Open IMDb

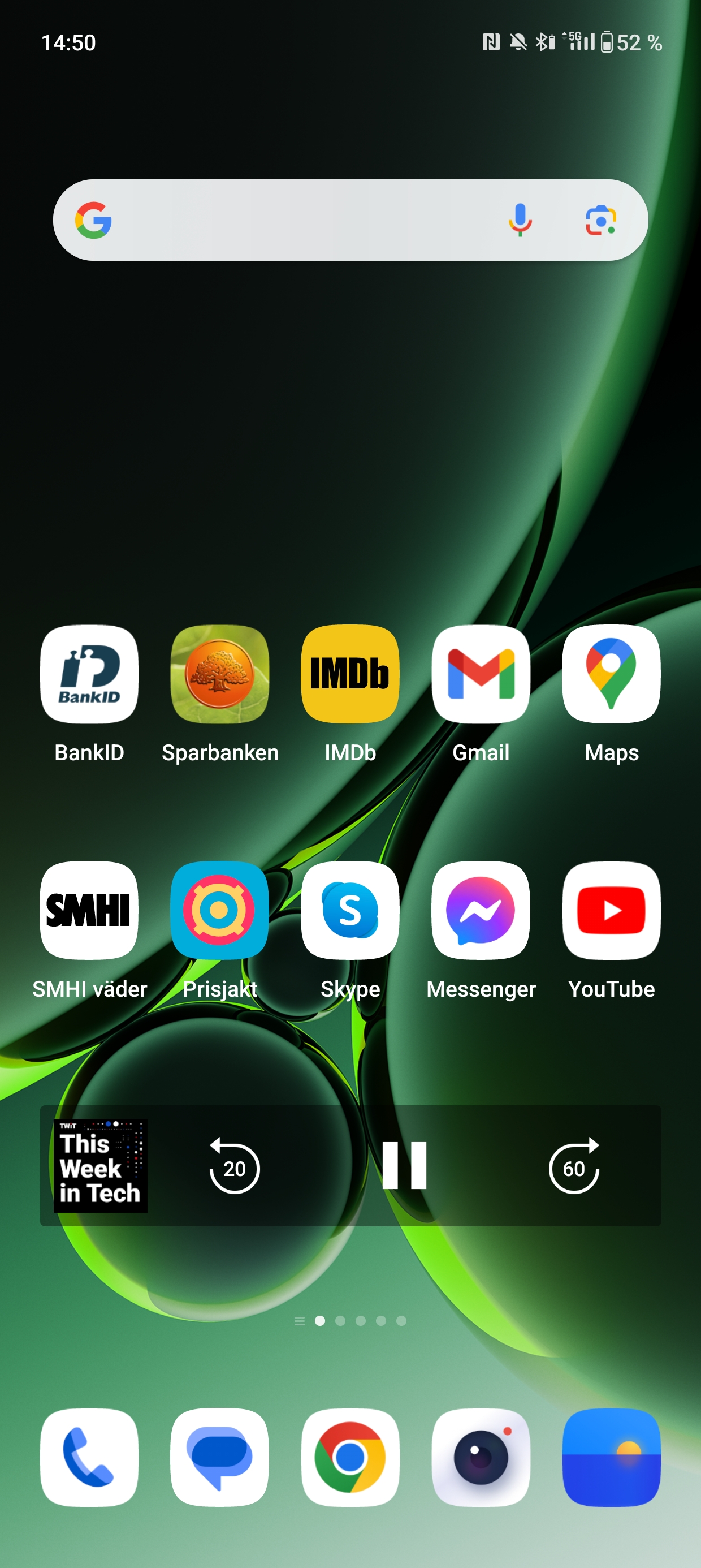click(350, 674)
